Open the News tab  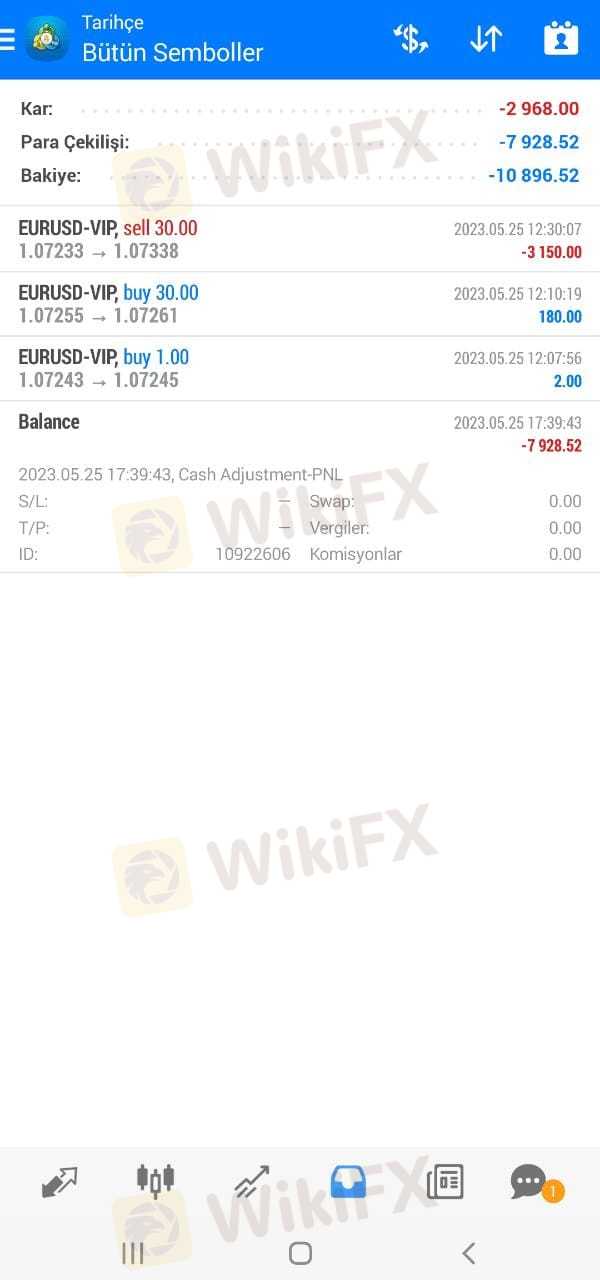tap(445, 1182)
